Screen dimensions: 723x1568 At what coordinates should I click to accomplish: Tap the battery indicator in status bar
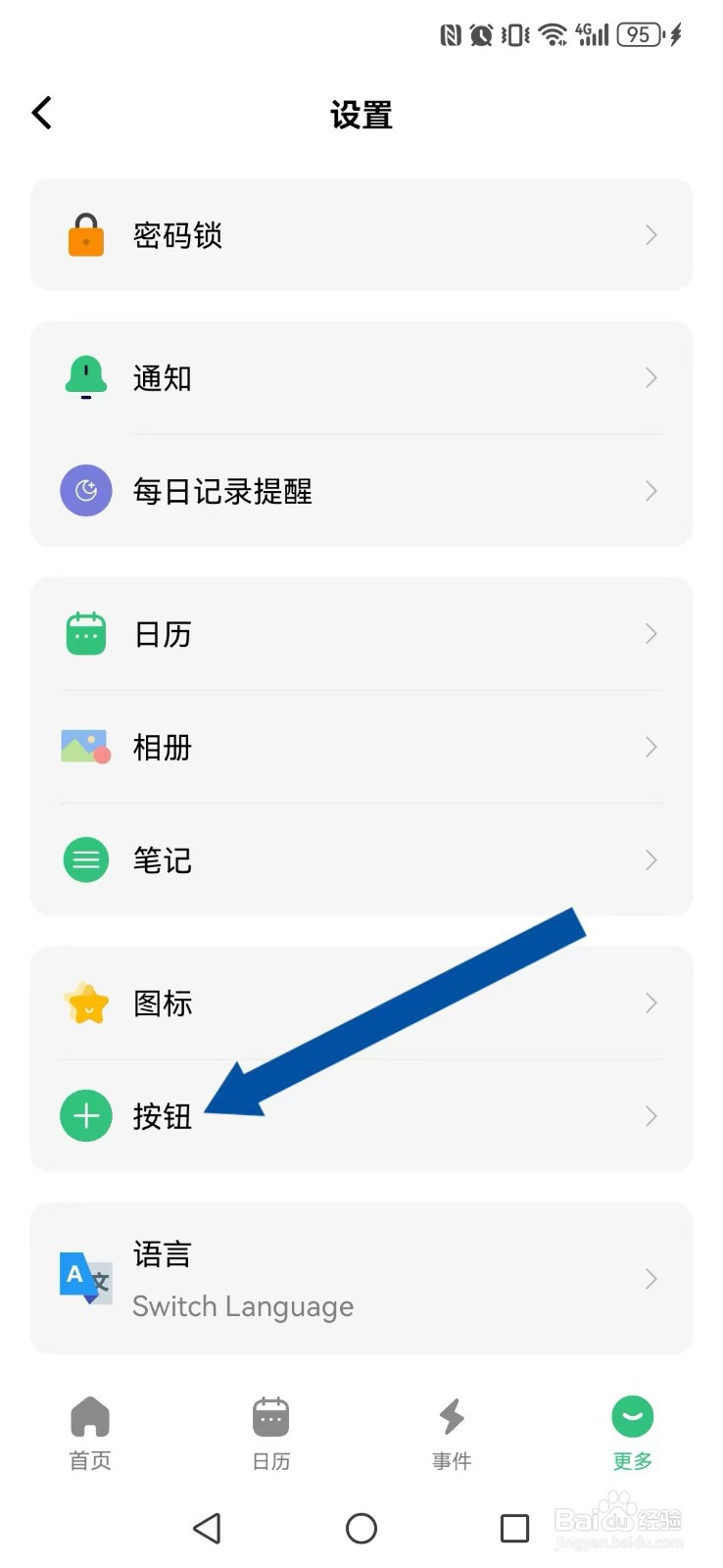tap(638, 34)
